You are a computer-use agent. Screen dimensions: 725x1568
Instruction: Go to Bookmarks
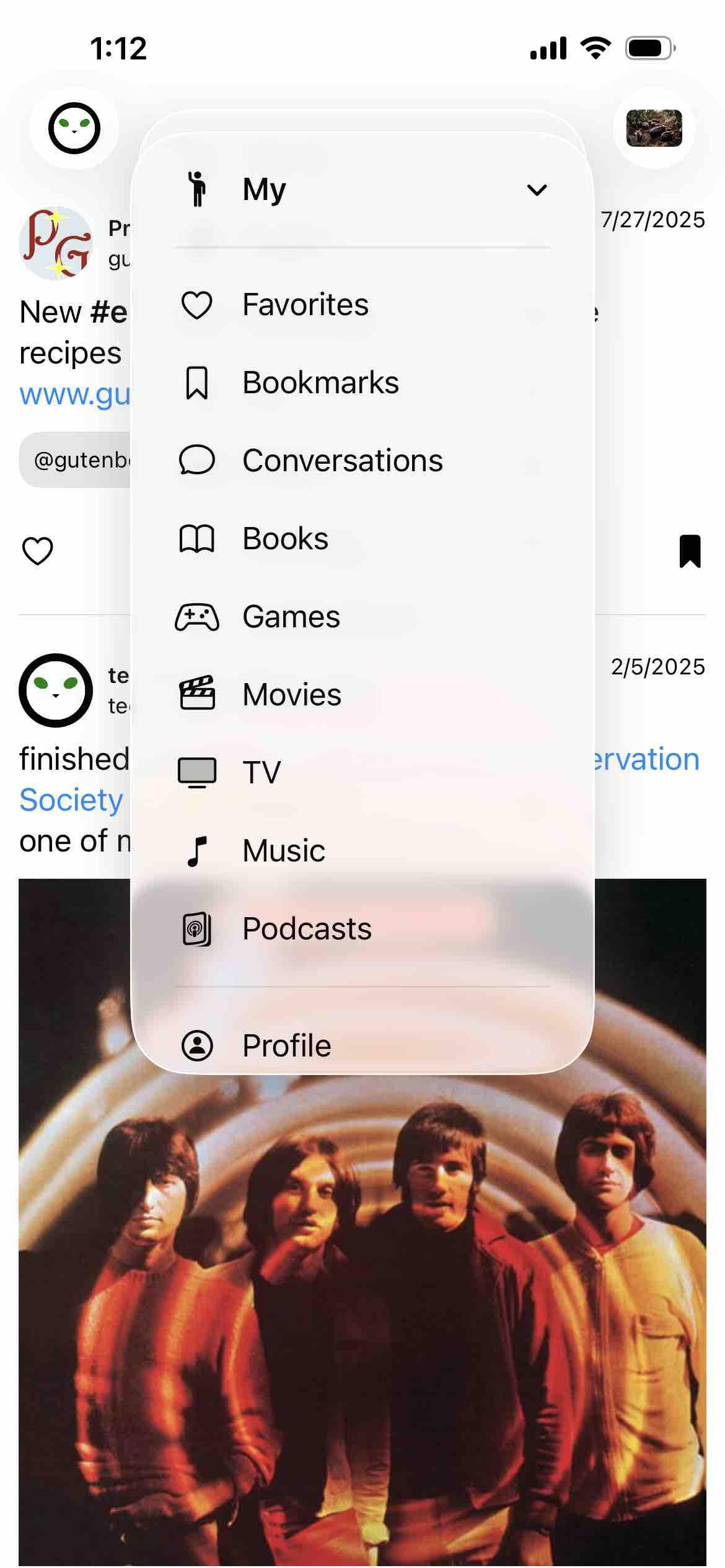(x=320, y=383)
